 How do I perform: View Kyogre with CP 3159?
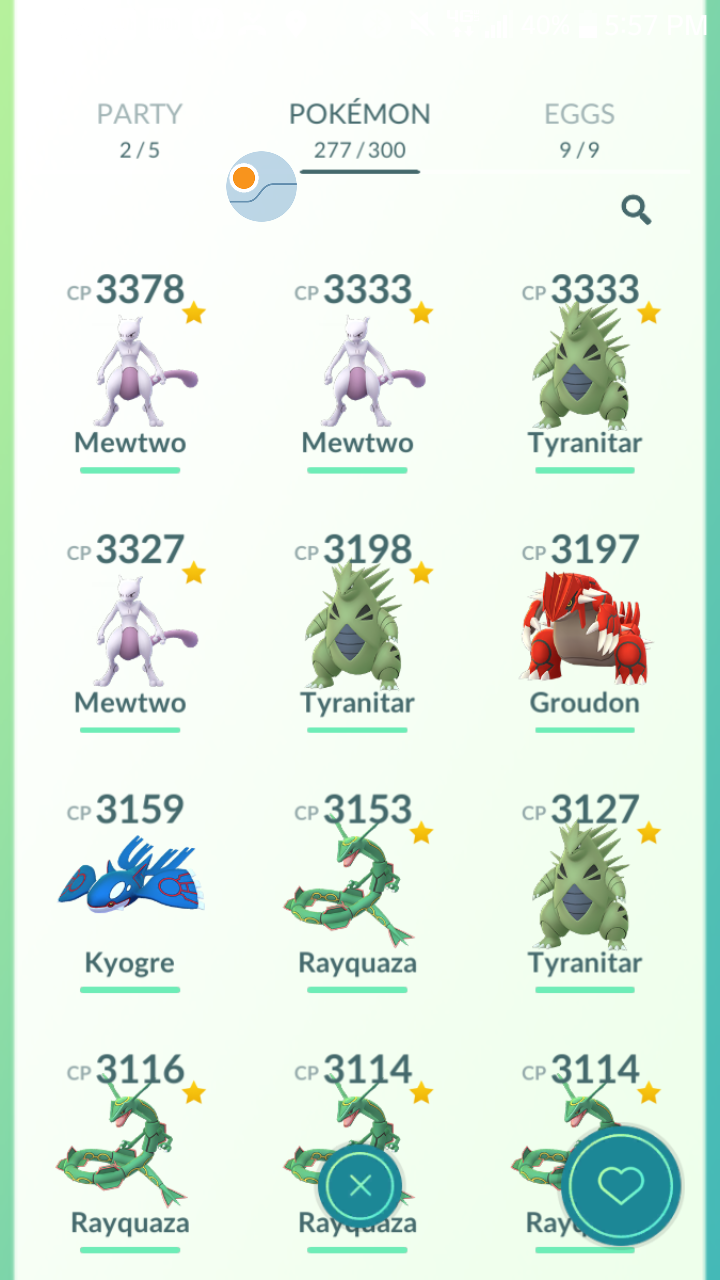(131, 890)
